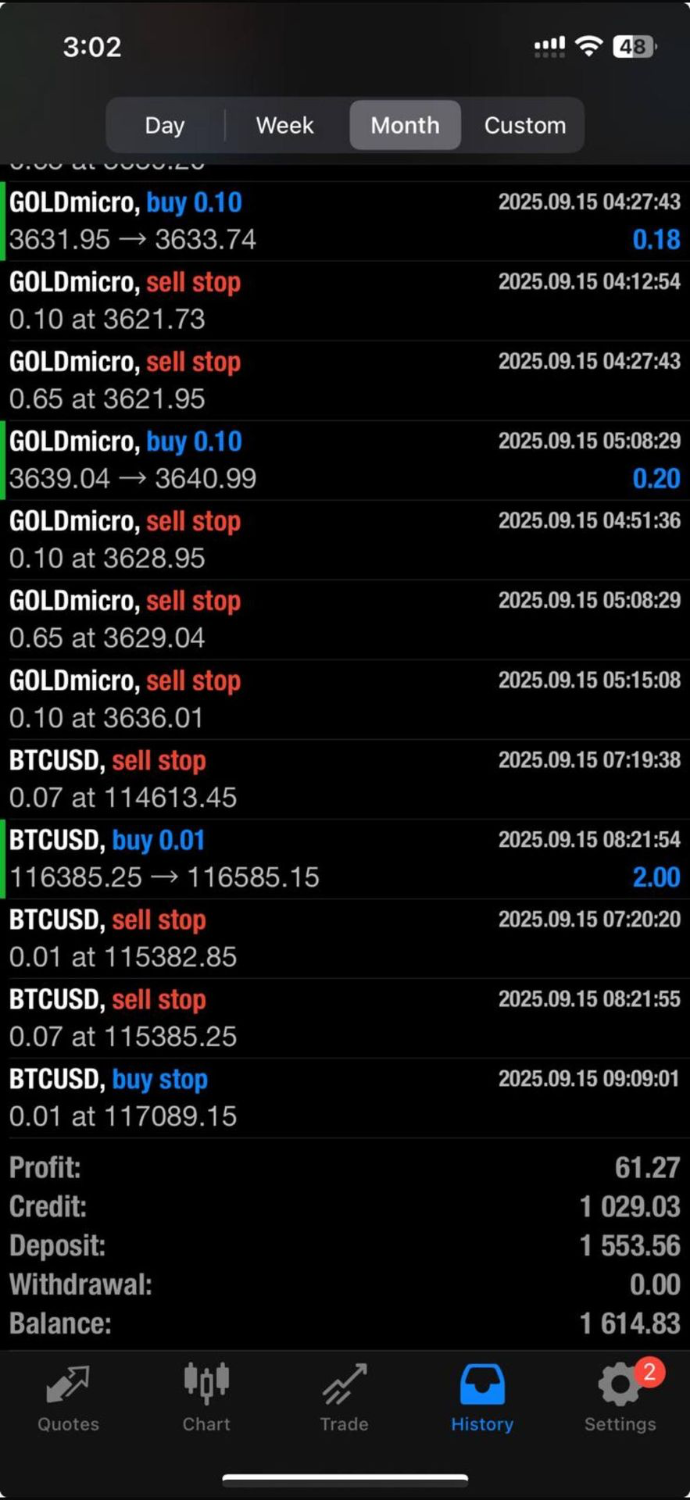Open GOLDmicro sell stop 0.10 at 3636.01

coord(345,699)
